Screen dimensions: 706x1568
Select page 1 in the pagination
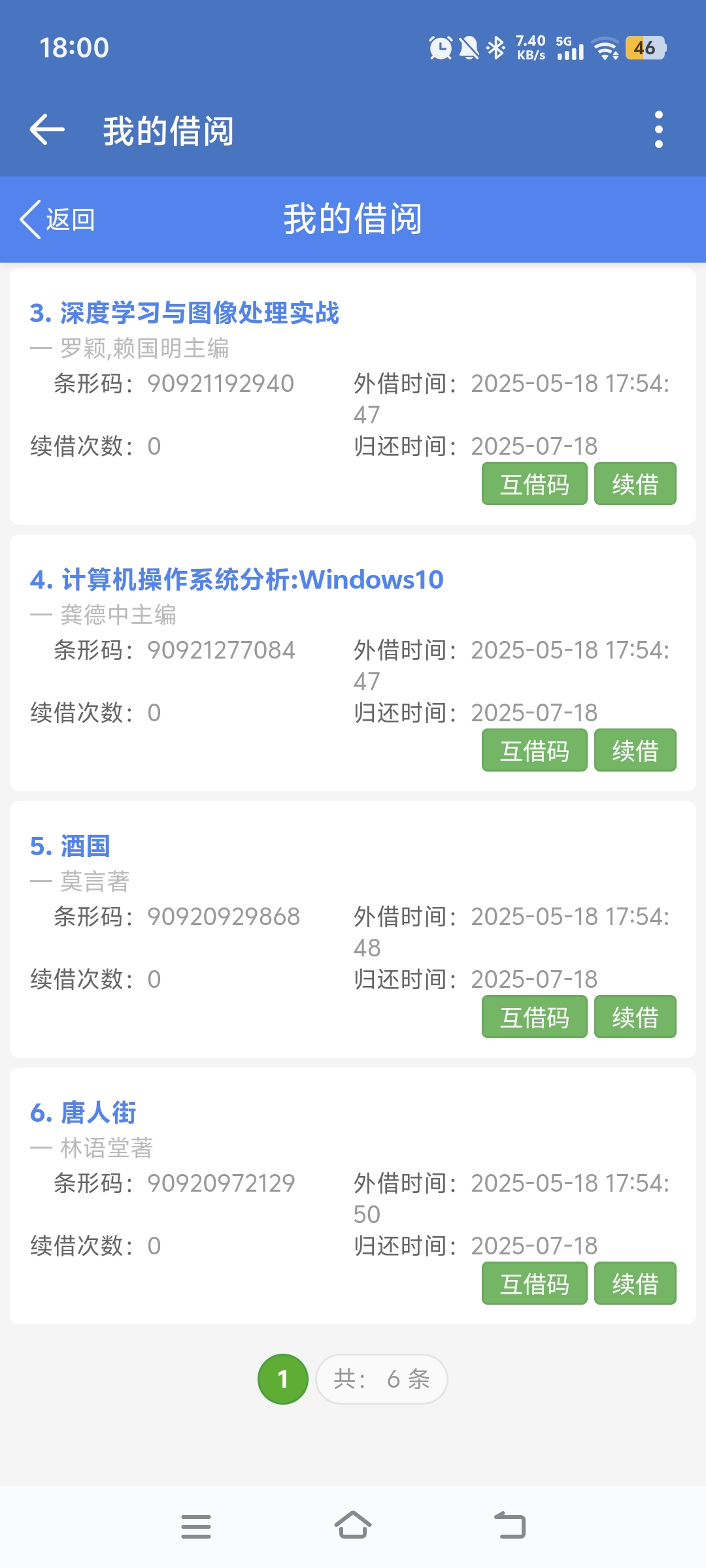coord(283,1379)
